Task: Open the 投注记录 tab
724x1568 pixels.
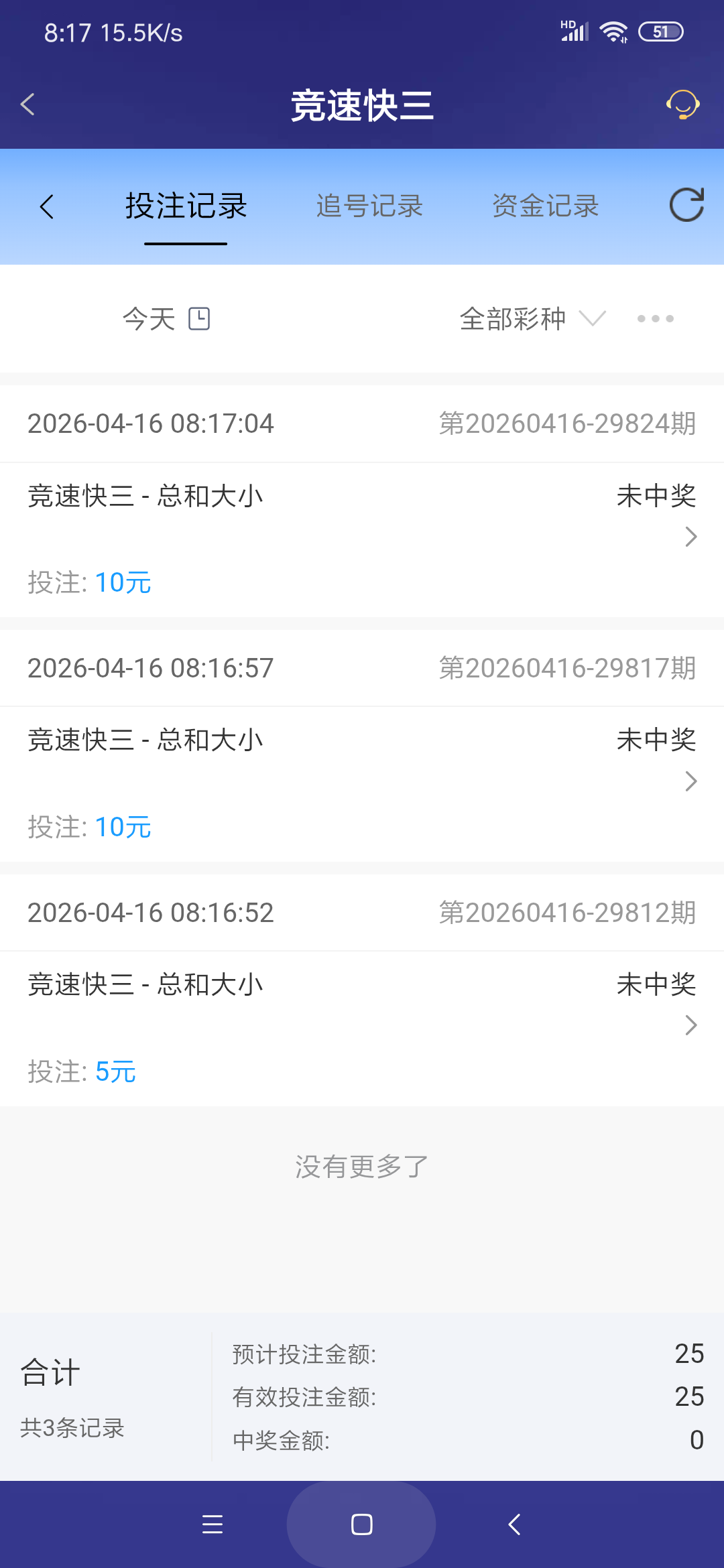Action: click(x=186, y=206)
